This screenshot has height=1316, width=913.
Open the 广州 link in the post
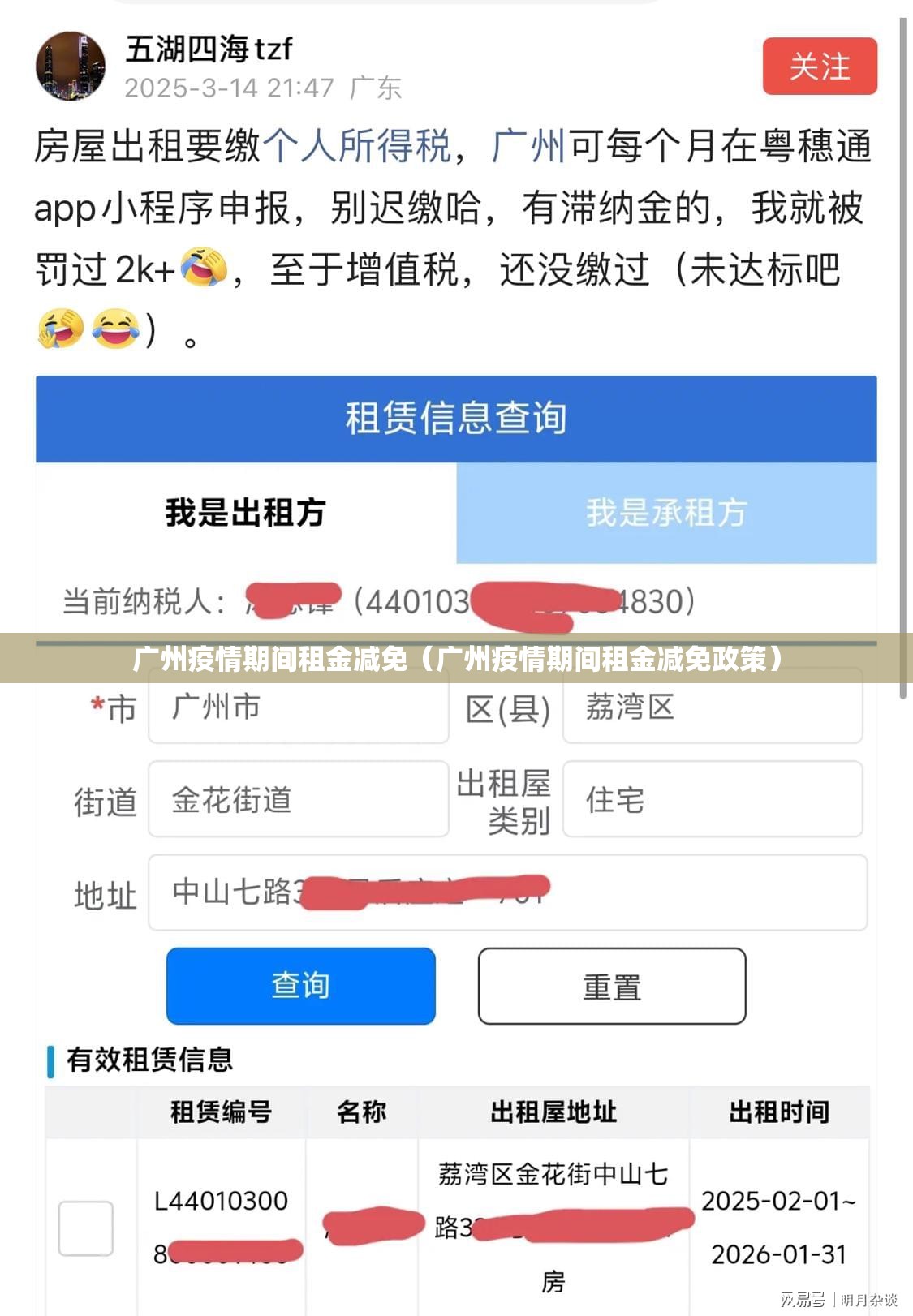[x=528, y=146]
